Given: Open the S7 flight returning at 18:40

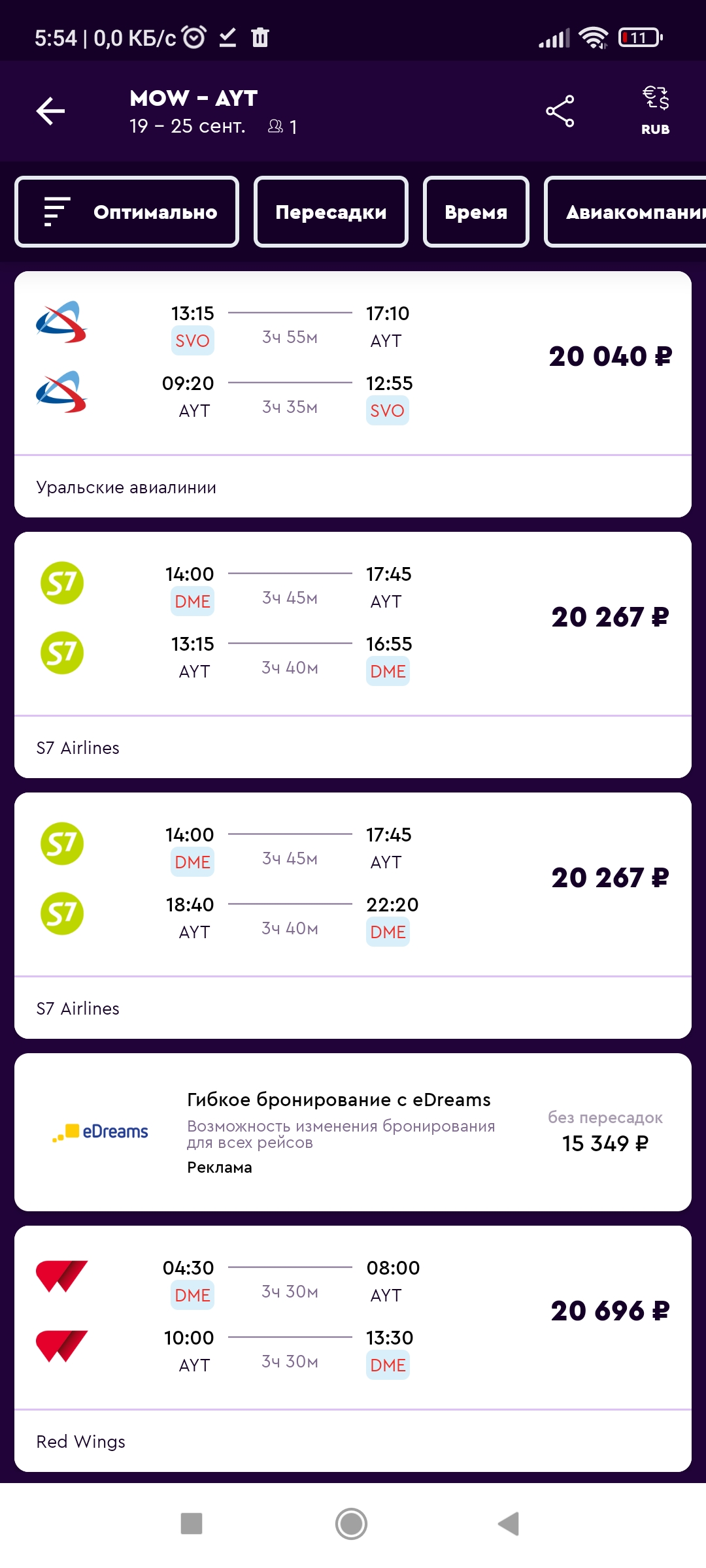Looking at the screenshot, I should pyautogui.click(x=353, y=915).
